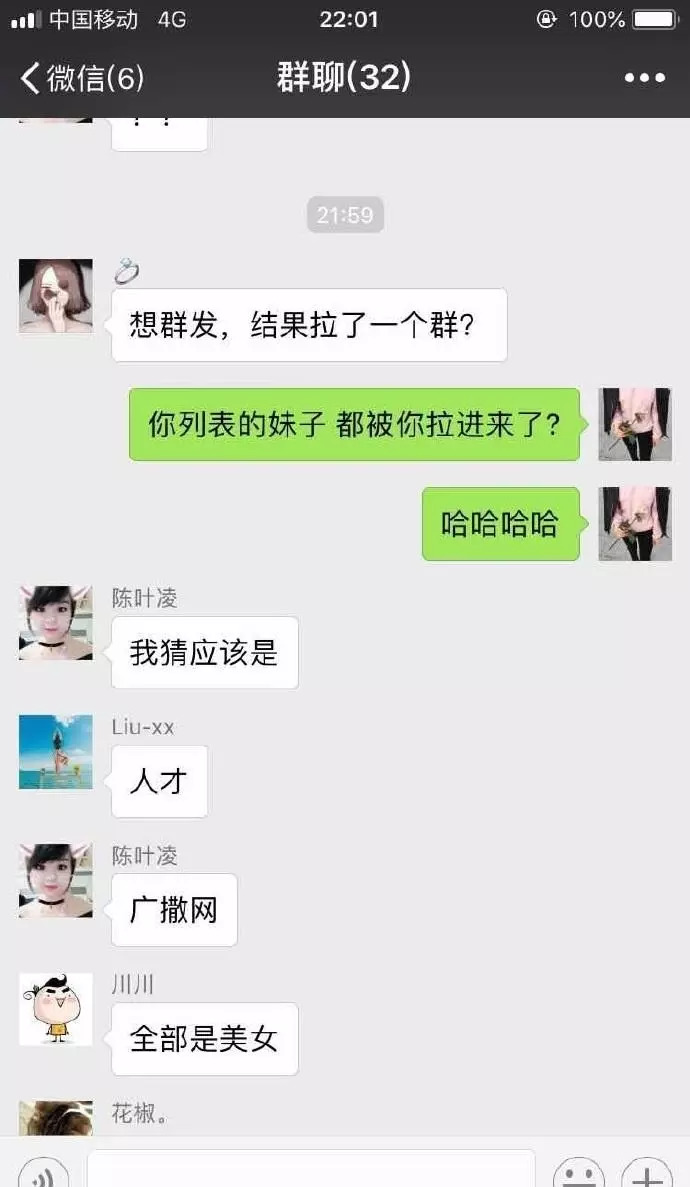Tap the voice input icon
Image resolution: width=690 pixels, height=1187 pixels.
(x=42, y=1174)
